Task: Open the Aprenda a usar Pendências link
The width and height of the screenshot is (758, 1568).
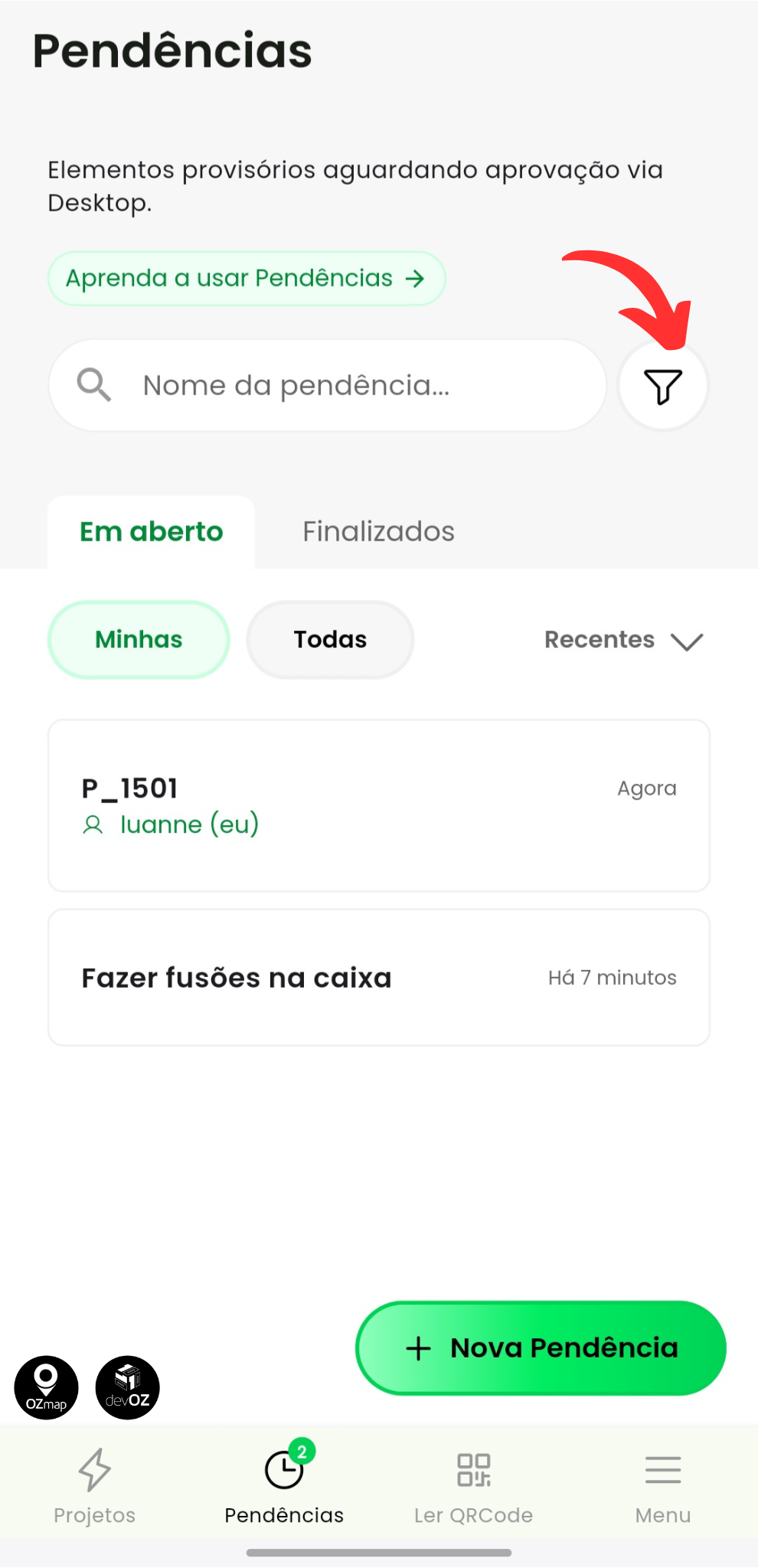Action: click(246, 279)
